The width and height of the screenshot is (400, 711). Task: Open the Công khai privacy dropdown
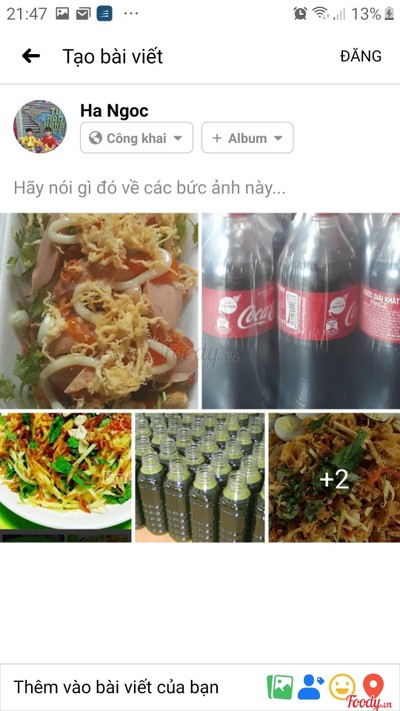click(137, 138)
